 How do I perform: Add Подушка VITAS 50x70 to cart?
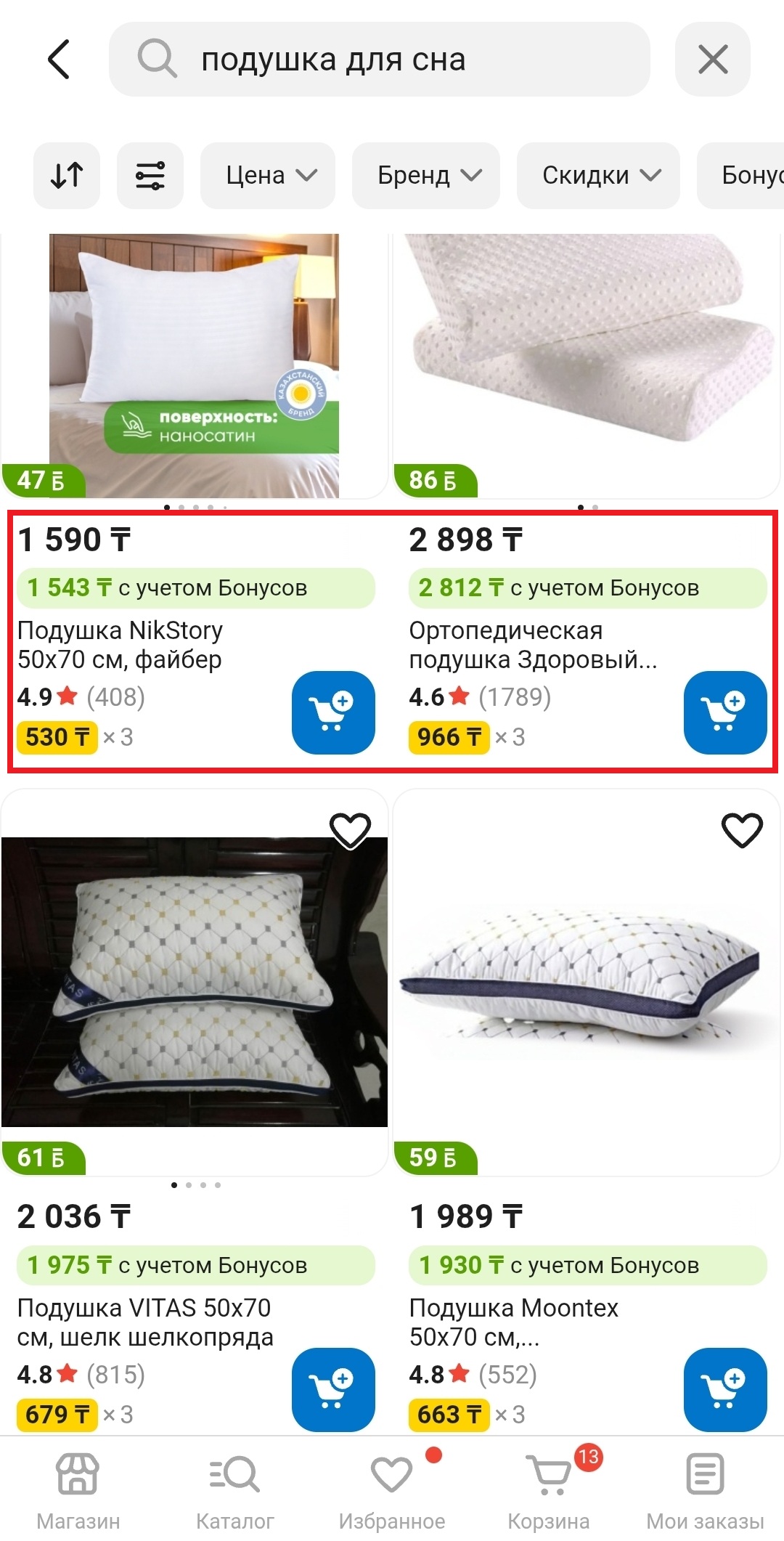(x=333, y=1389)
